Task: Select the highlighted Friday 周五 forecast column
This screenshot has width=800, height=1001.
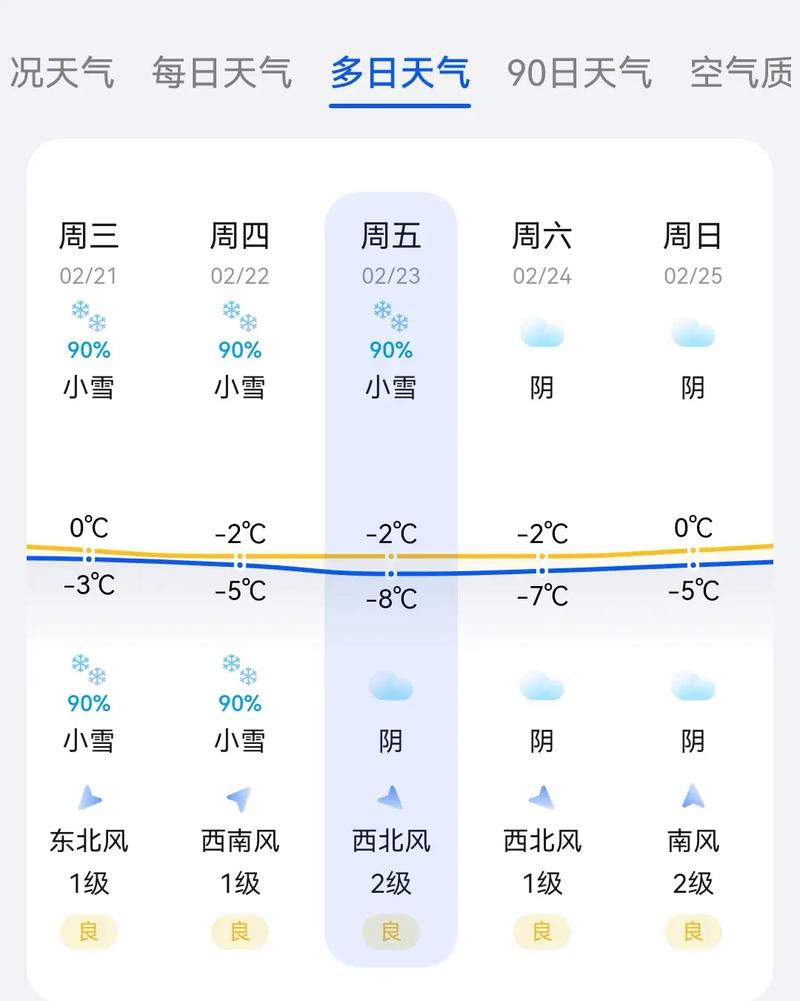Action: click(x=390, y=237)
